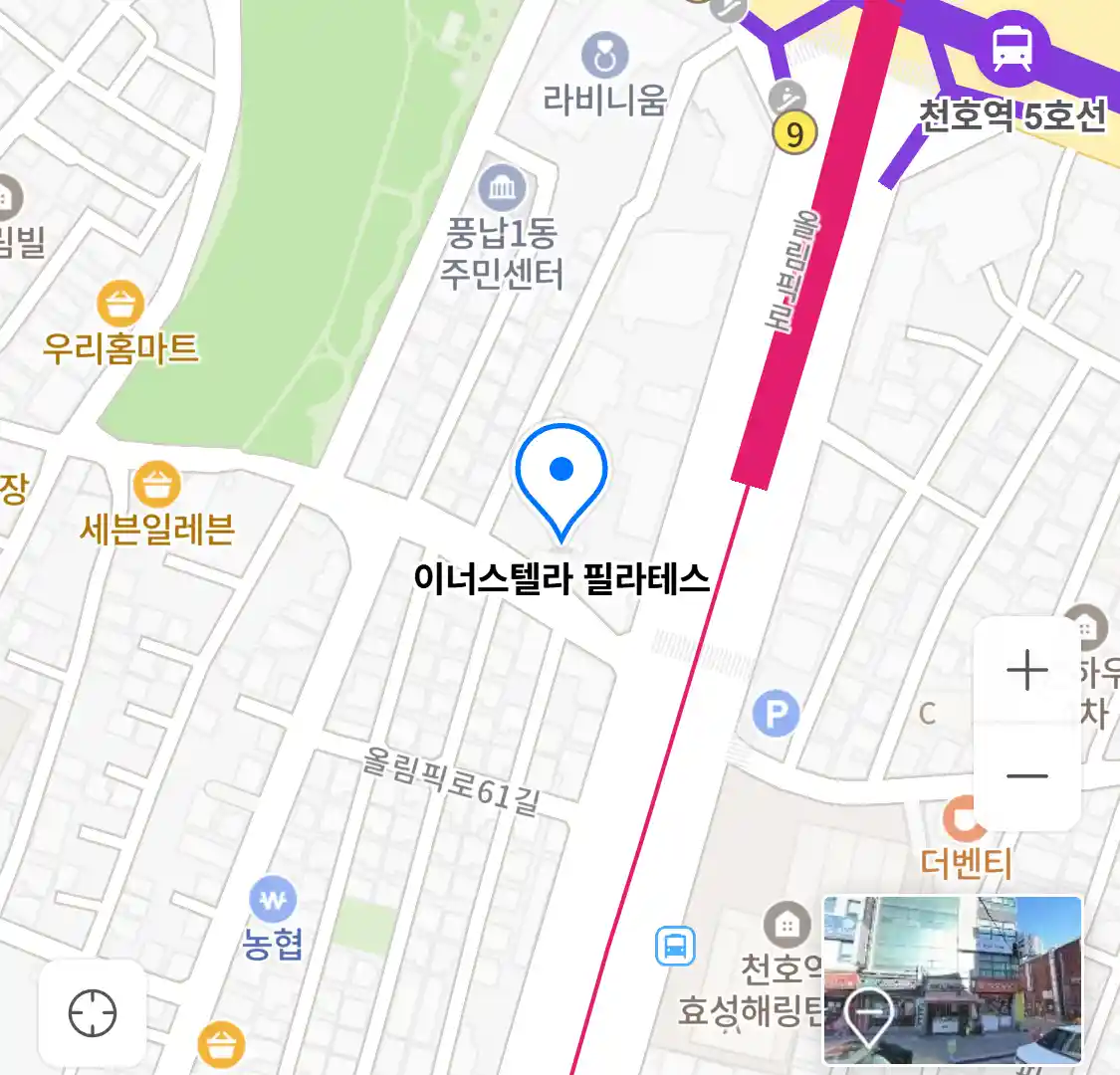Select the 농협 bank marker

[273, 901]
